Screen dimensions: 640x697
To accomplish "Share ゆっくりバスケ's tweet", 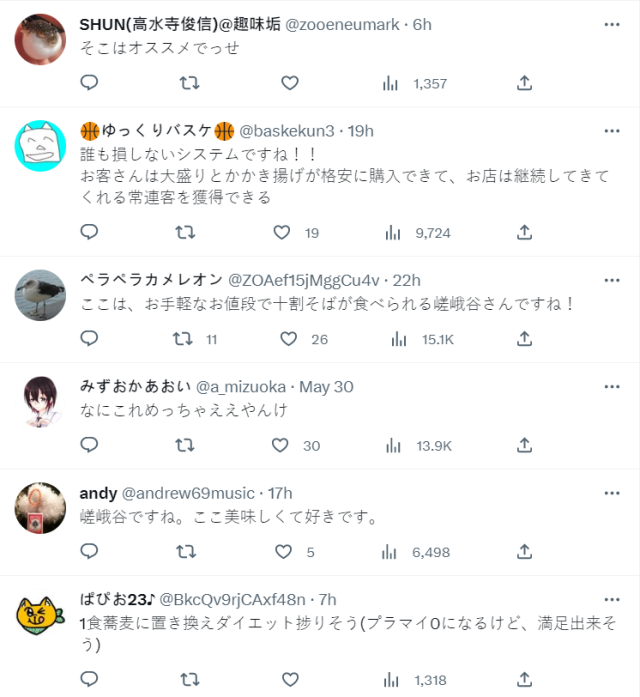I will pos(524,232).
